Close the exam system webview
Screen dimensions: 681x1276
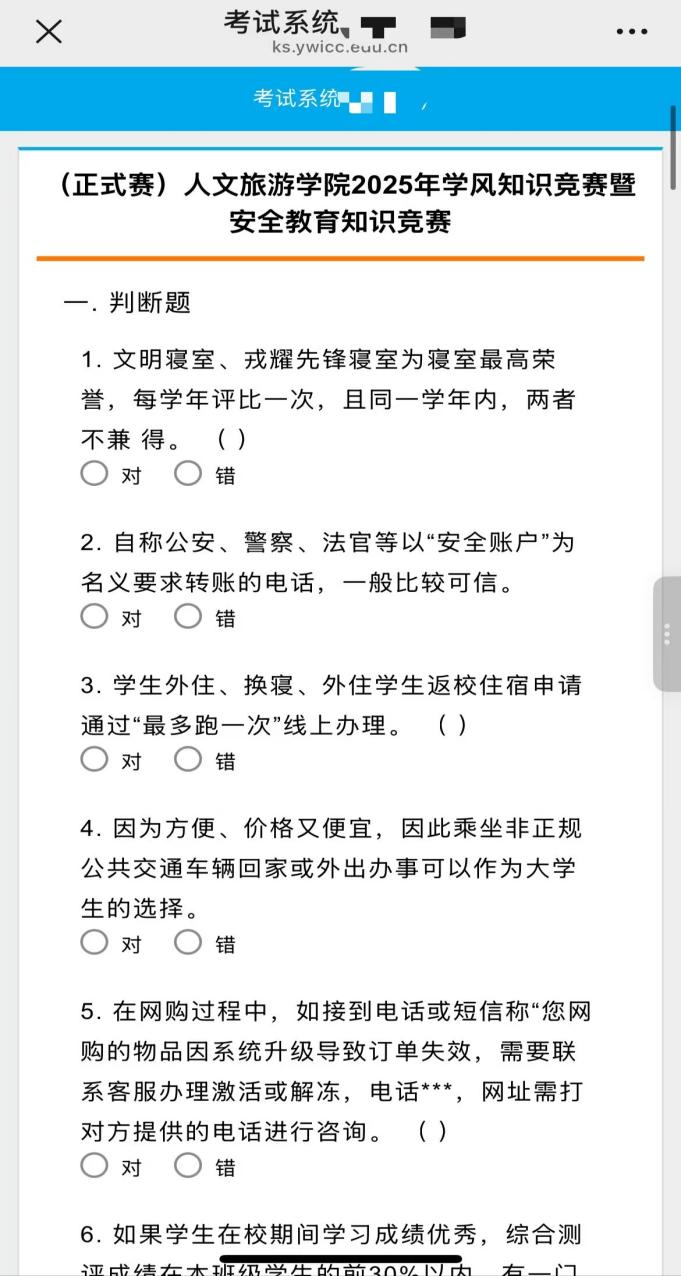[x=48, y=32]
